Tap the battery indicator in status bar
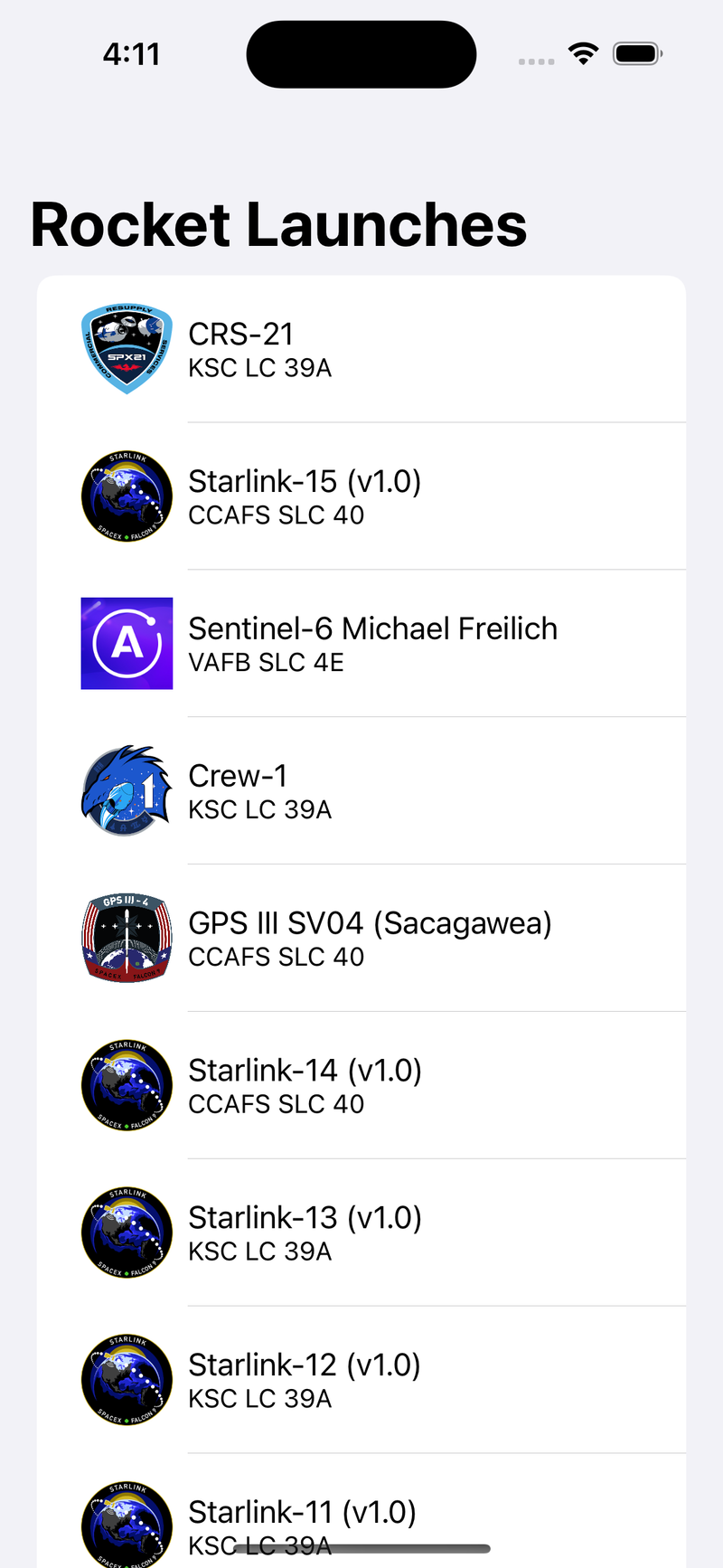 pyautogui.click(x=637, y=53)
